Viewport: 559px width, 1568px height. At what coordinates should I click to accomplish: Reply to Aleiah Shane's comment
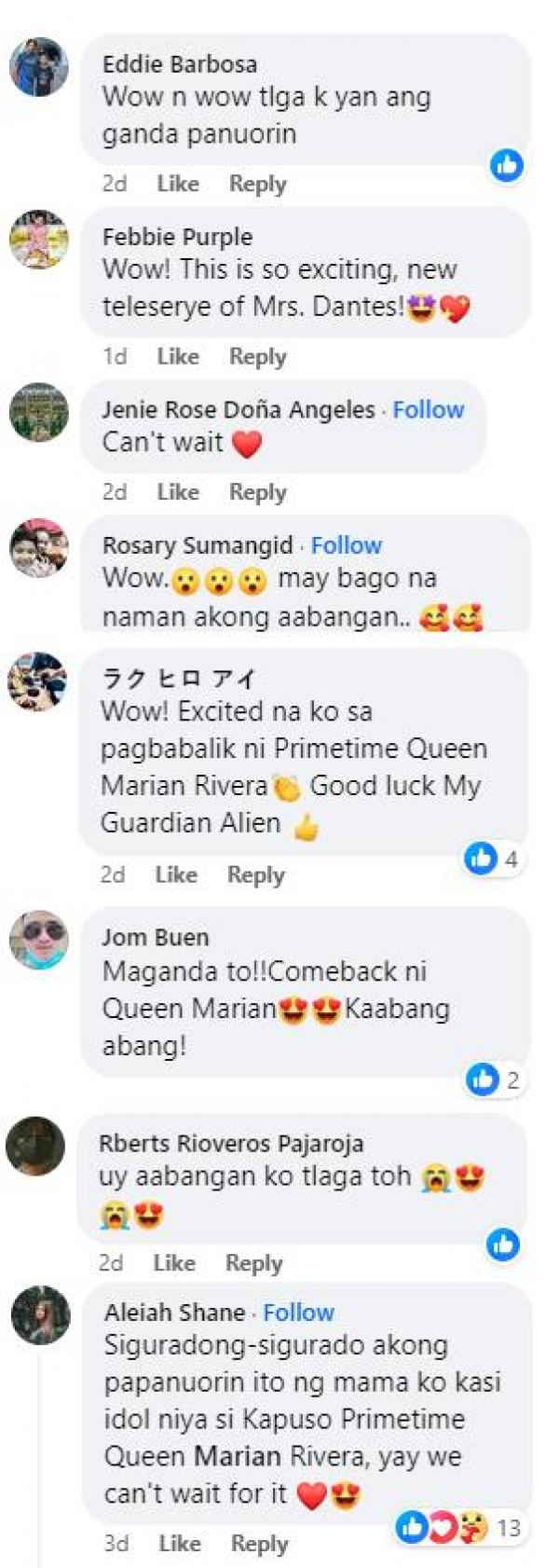pyautogui.click(x=259, y=1544)
